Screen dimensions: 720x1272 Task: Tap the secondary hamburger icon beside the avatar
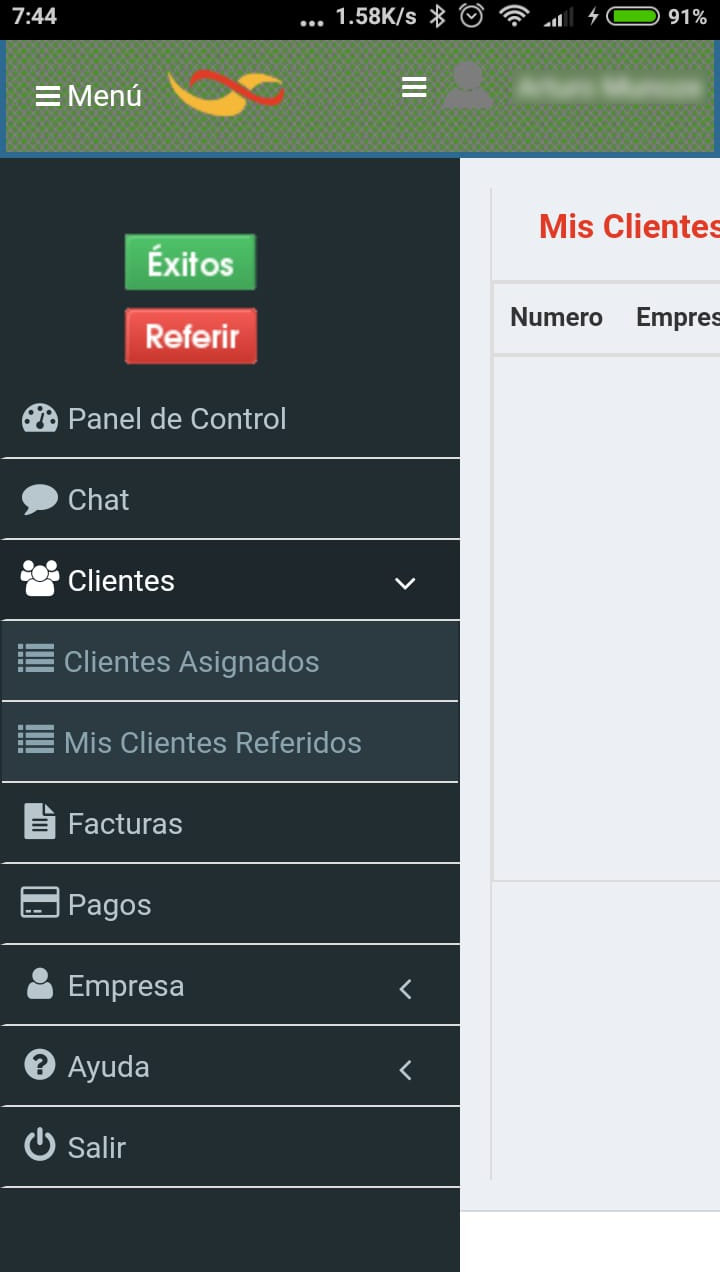414,88
